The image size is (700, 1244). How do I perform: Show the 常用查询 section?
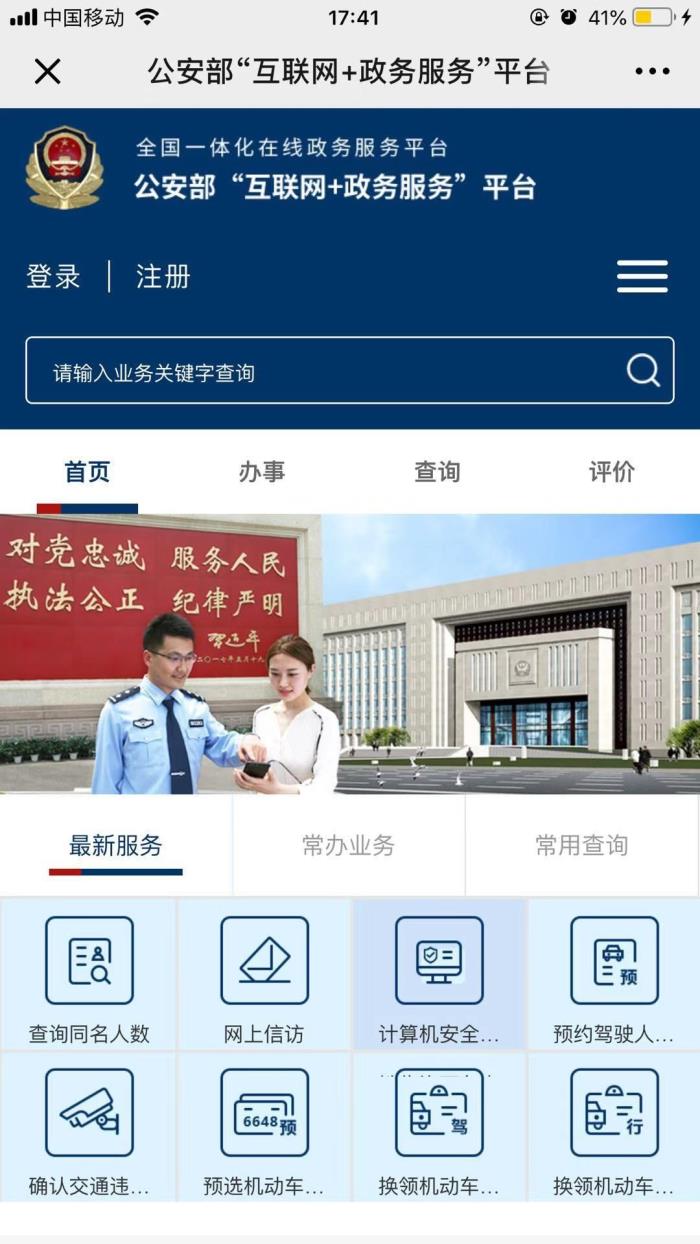[581, 846]
